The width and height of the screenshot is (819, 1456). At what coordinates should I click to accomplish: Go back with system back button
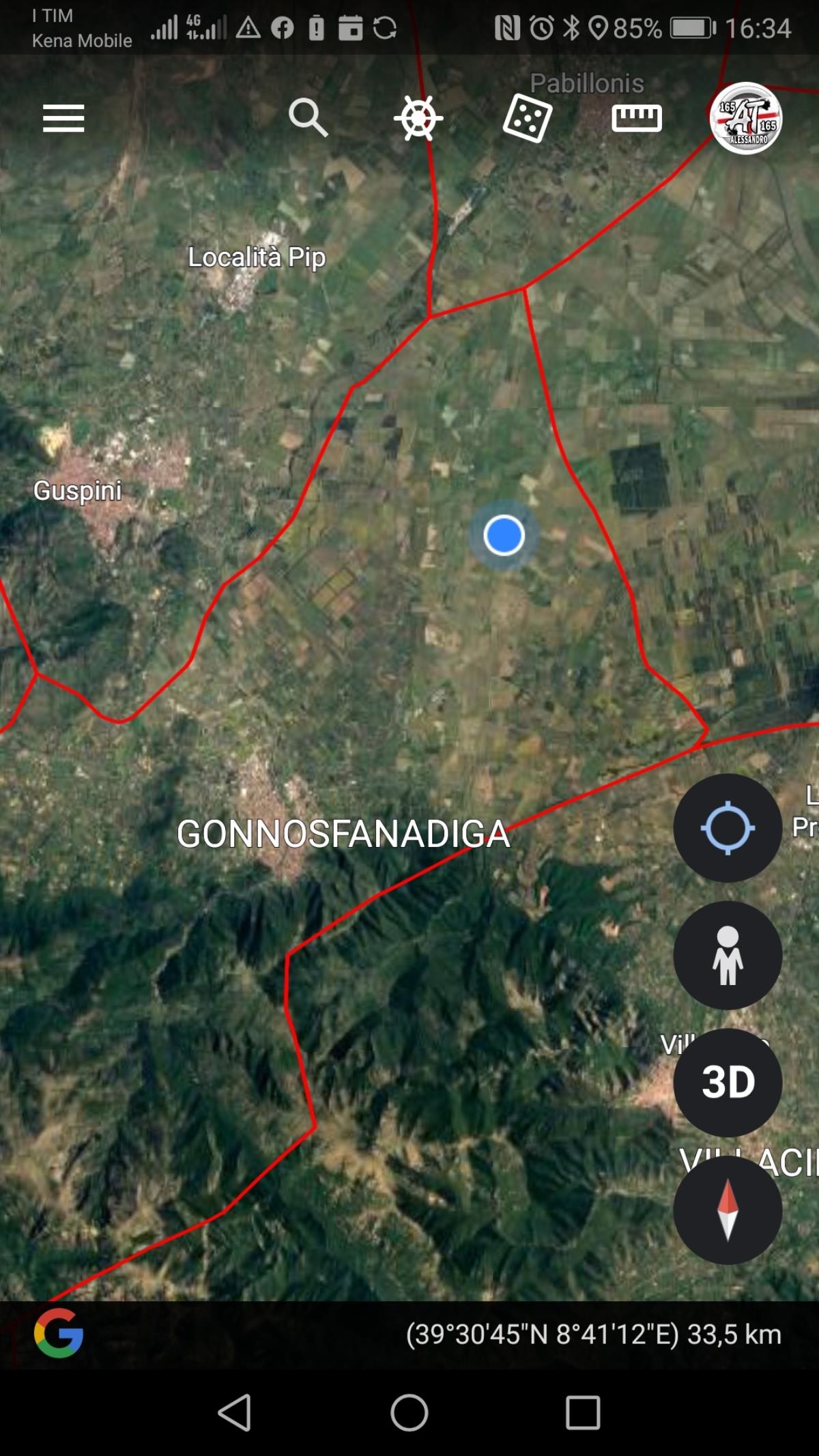tap(234, 1412)
